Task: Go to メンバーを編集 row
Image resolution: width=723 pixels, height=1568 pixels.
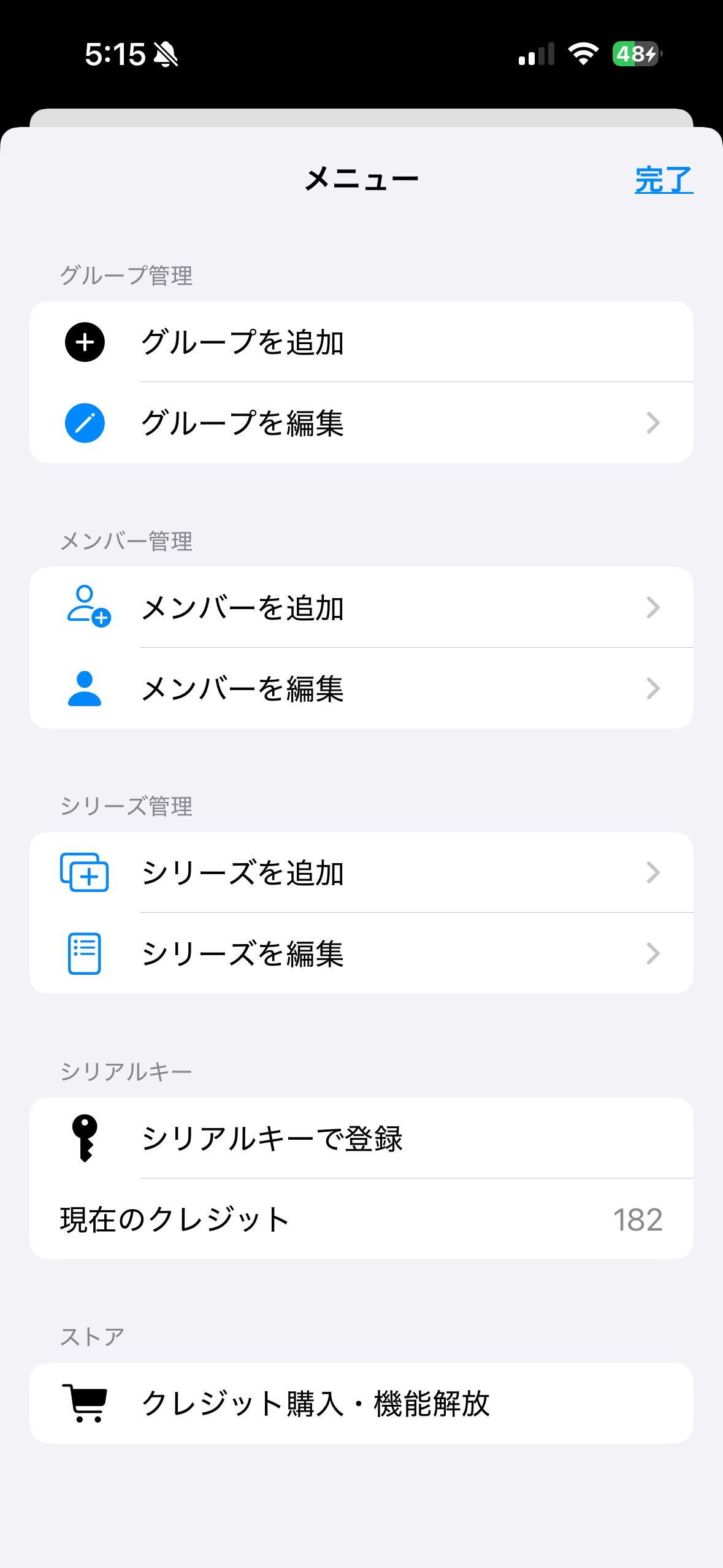Action: (x=361, y=688)
